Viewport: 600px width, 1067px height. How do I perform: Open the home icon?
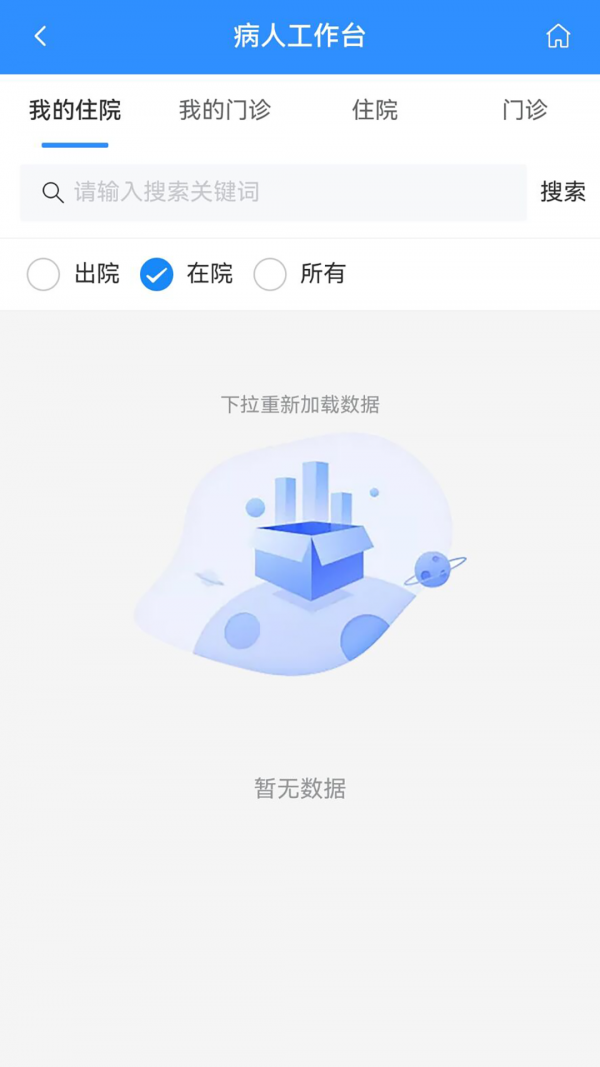tap(558, 37)
